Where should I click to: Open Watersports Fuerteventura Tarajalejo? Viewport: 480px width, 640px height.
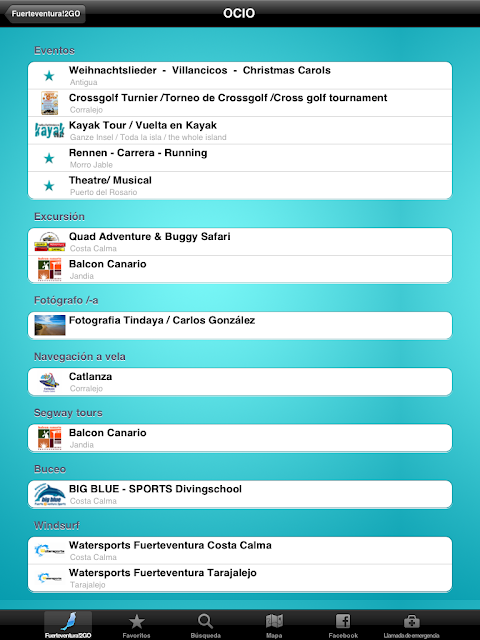pyautogui.click(x=240, y=578)
